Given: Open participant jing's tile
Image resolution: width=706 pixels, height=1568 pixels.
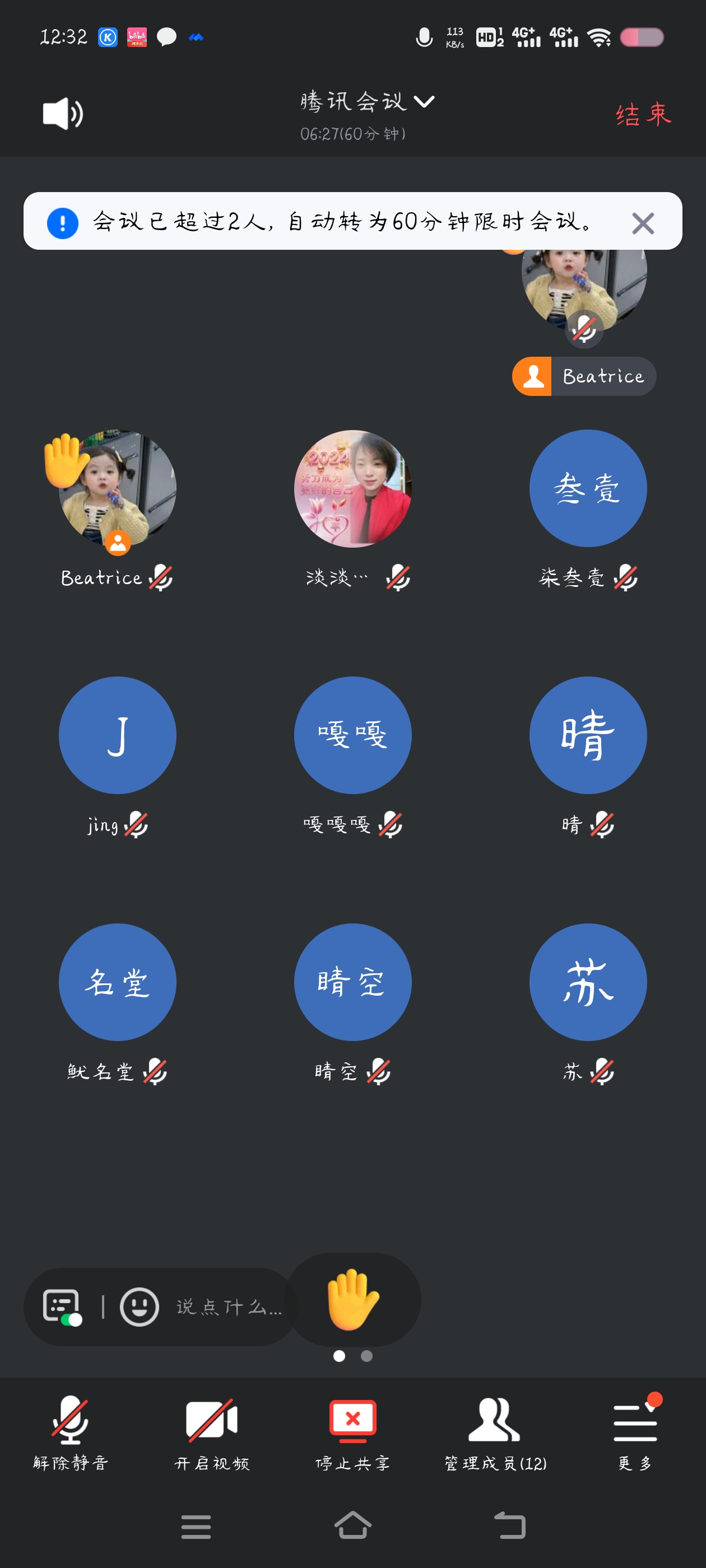Looking at the screenshot, I should point(117,735).
